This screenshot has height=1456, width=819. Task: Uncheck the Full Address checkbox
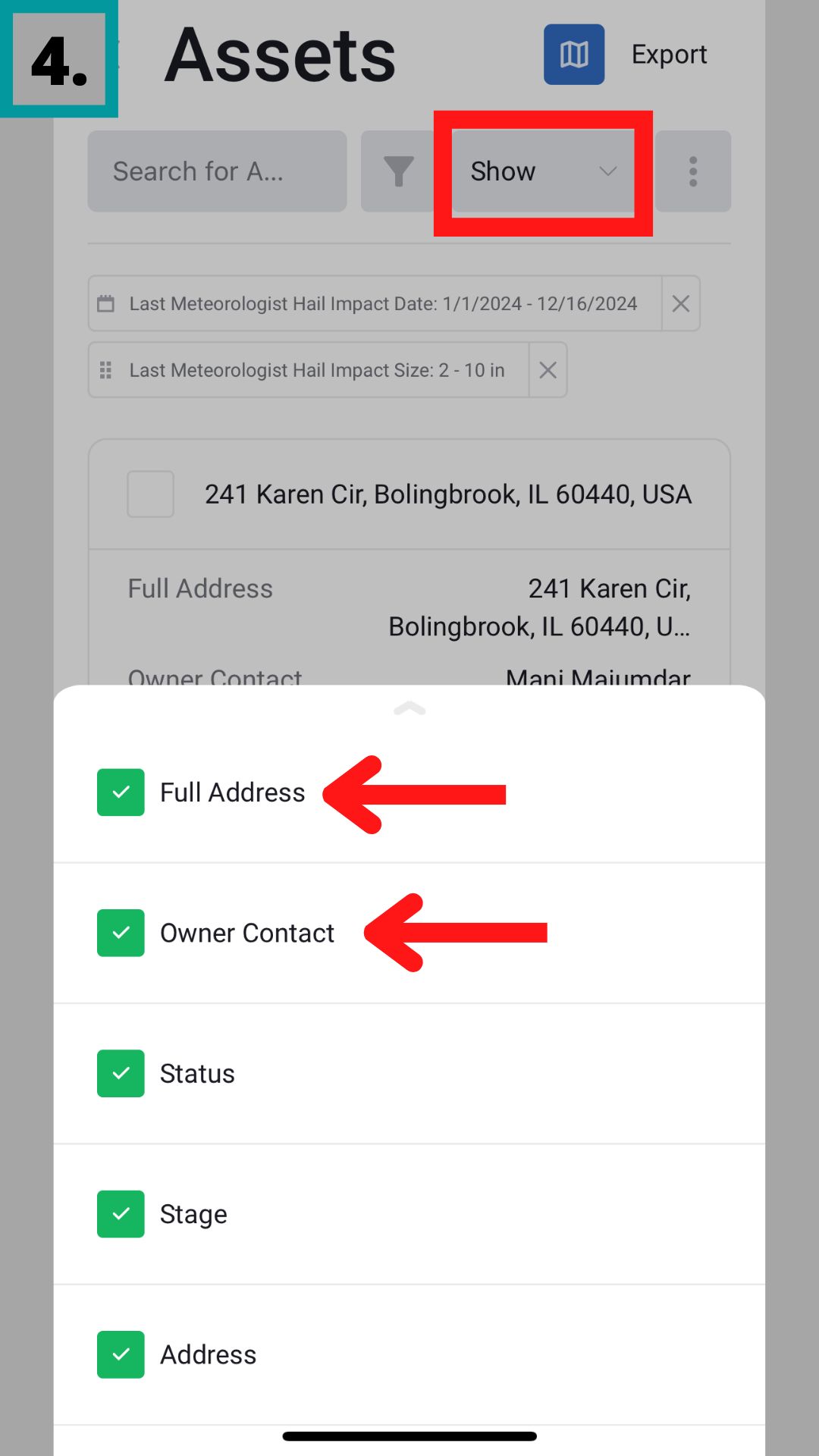click(x=121, y=792)
